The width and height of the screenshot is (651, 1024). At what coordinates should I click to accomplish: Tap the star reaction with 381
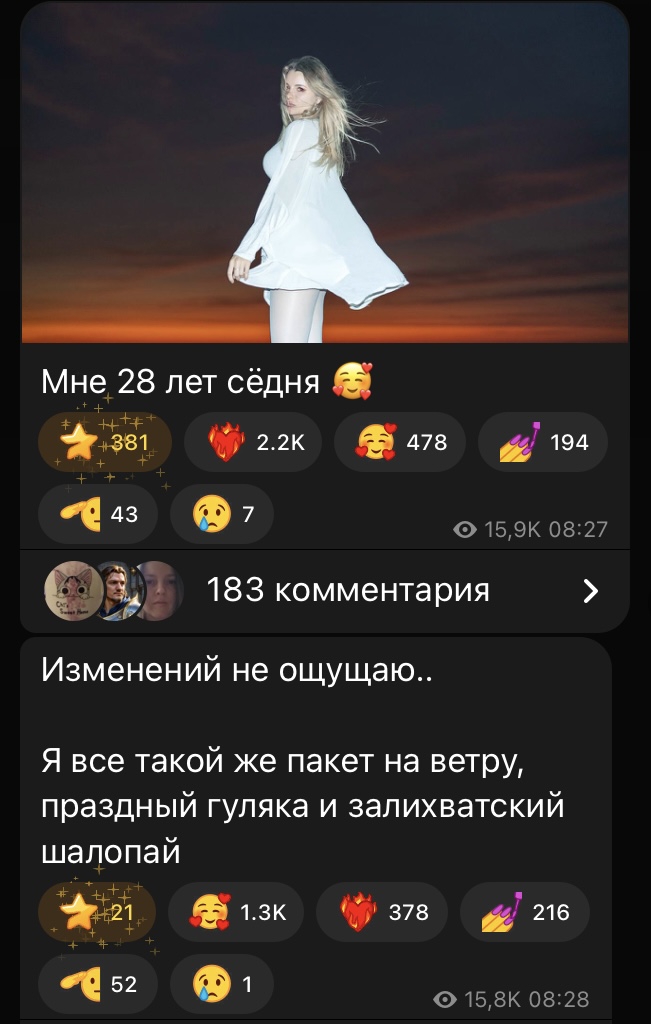pyautogui.click(x=105, y=442)
